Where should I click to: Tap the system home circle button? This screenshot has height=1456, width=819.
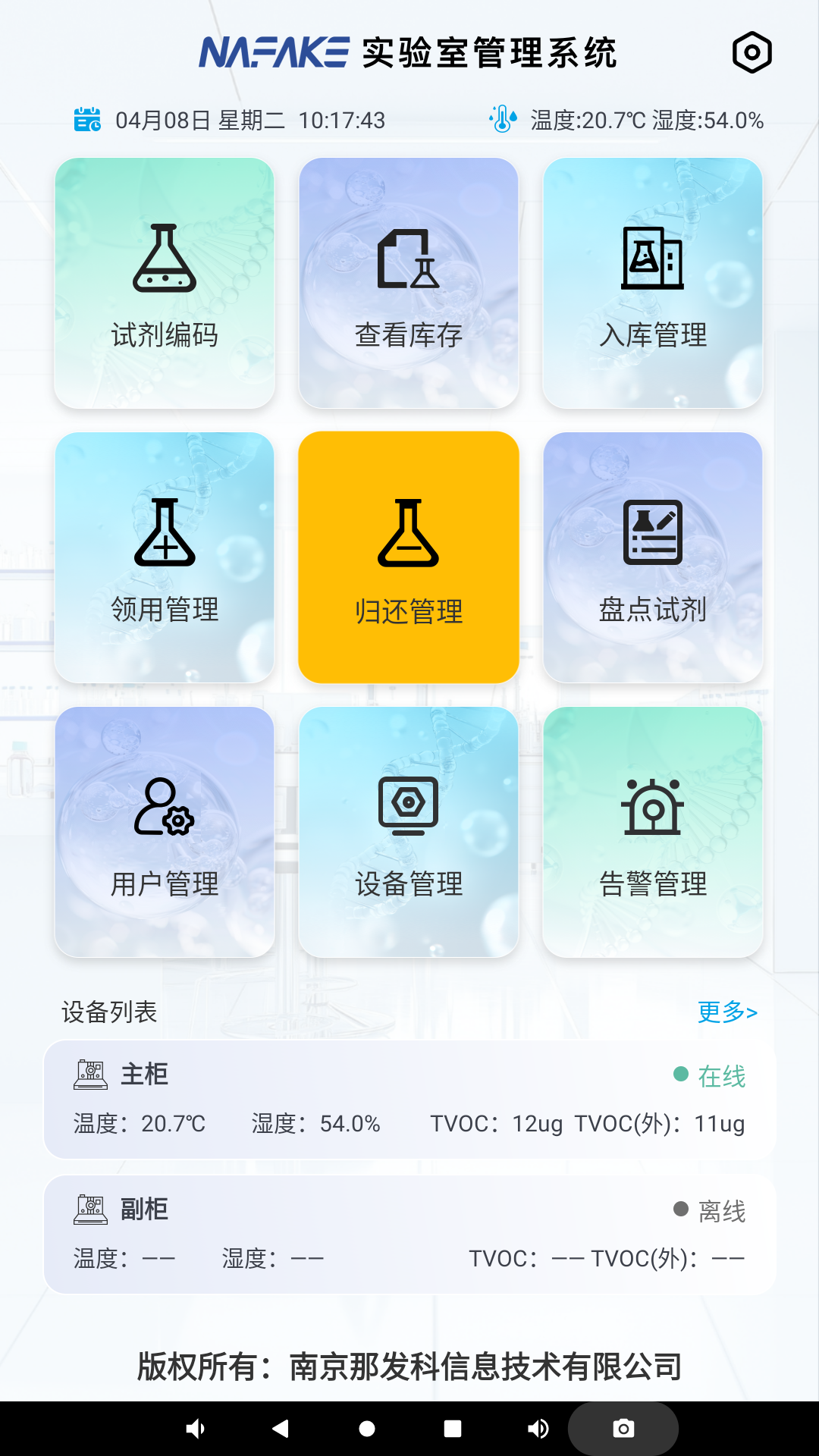tap(367, 1429)
